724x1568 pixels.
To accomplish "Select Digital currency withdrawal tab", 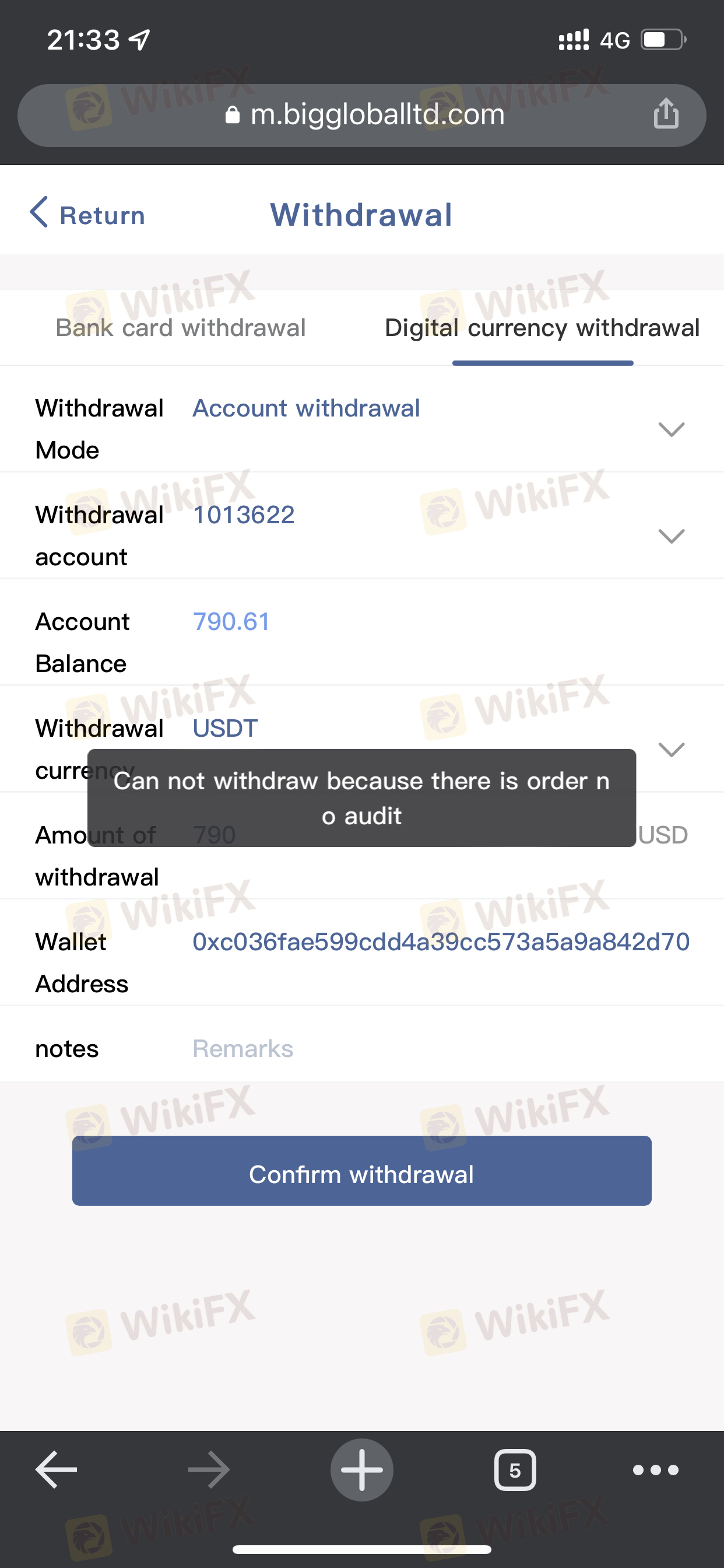I will click(x=542, y=327).
